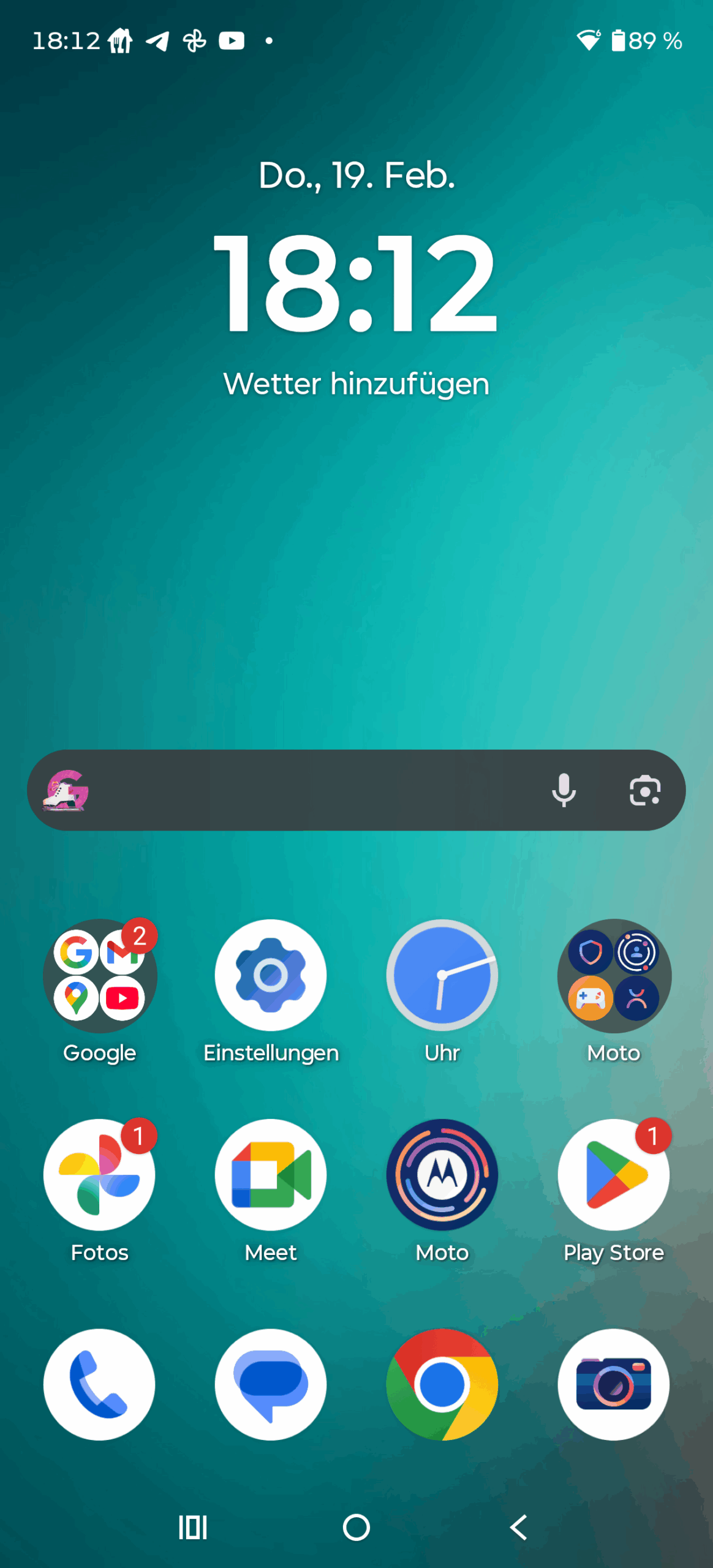Launch the Uhr clock app
The height and width of the screenshot is (1568, 713).
tap(442, 976)
